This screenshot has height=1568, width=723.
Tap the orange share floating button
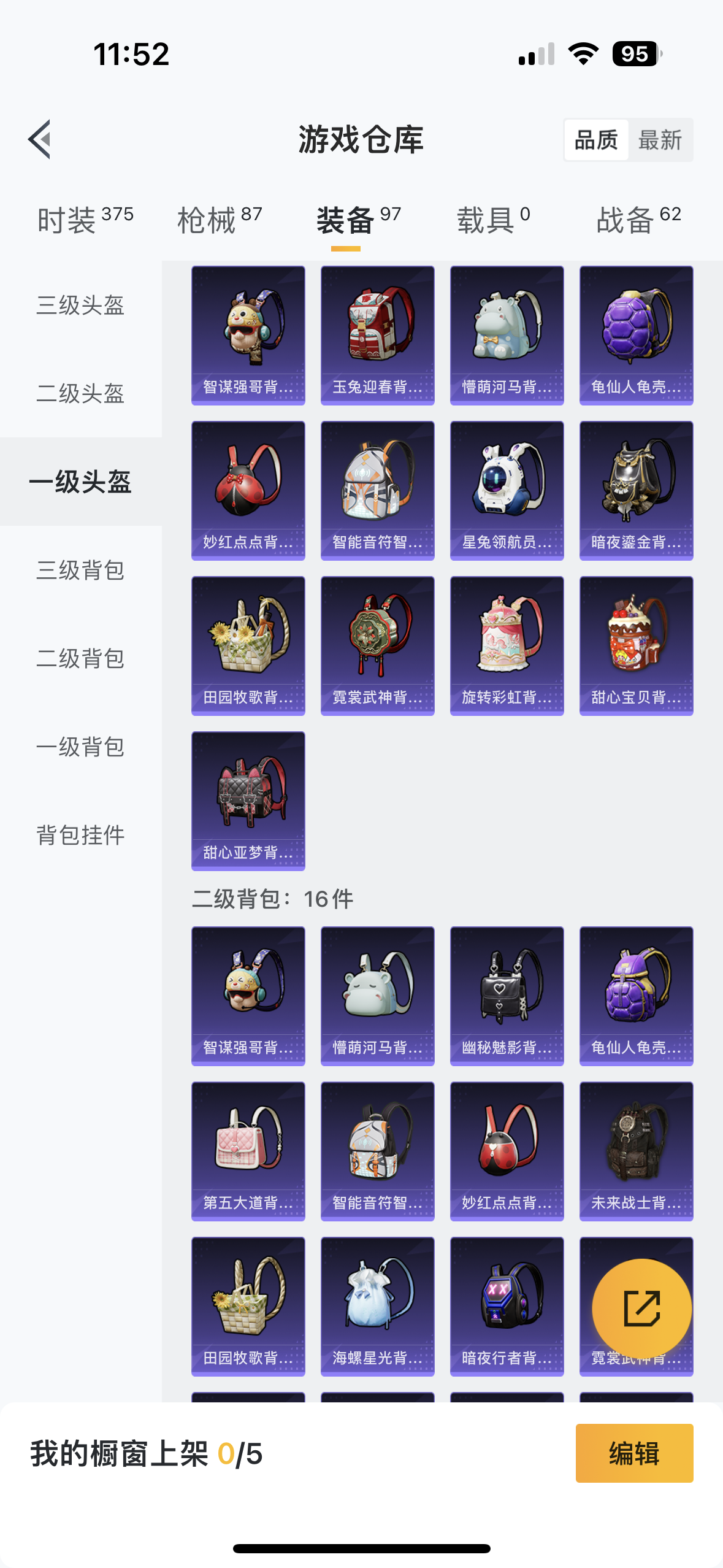pyautogui.click(x=641, y=1309)
